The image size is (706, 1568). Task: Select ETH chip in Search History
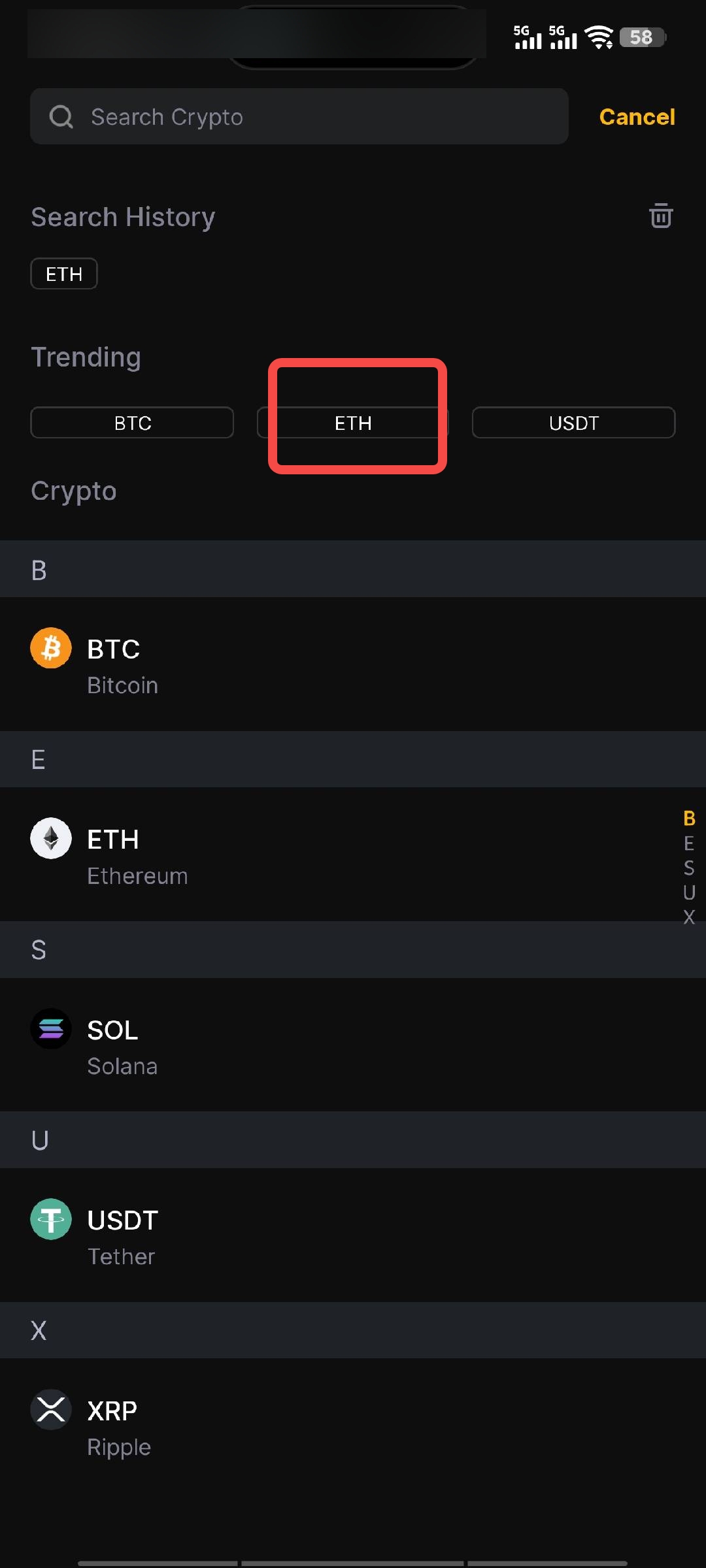coord(64,274)
